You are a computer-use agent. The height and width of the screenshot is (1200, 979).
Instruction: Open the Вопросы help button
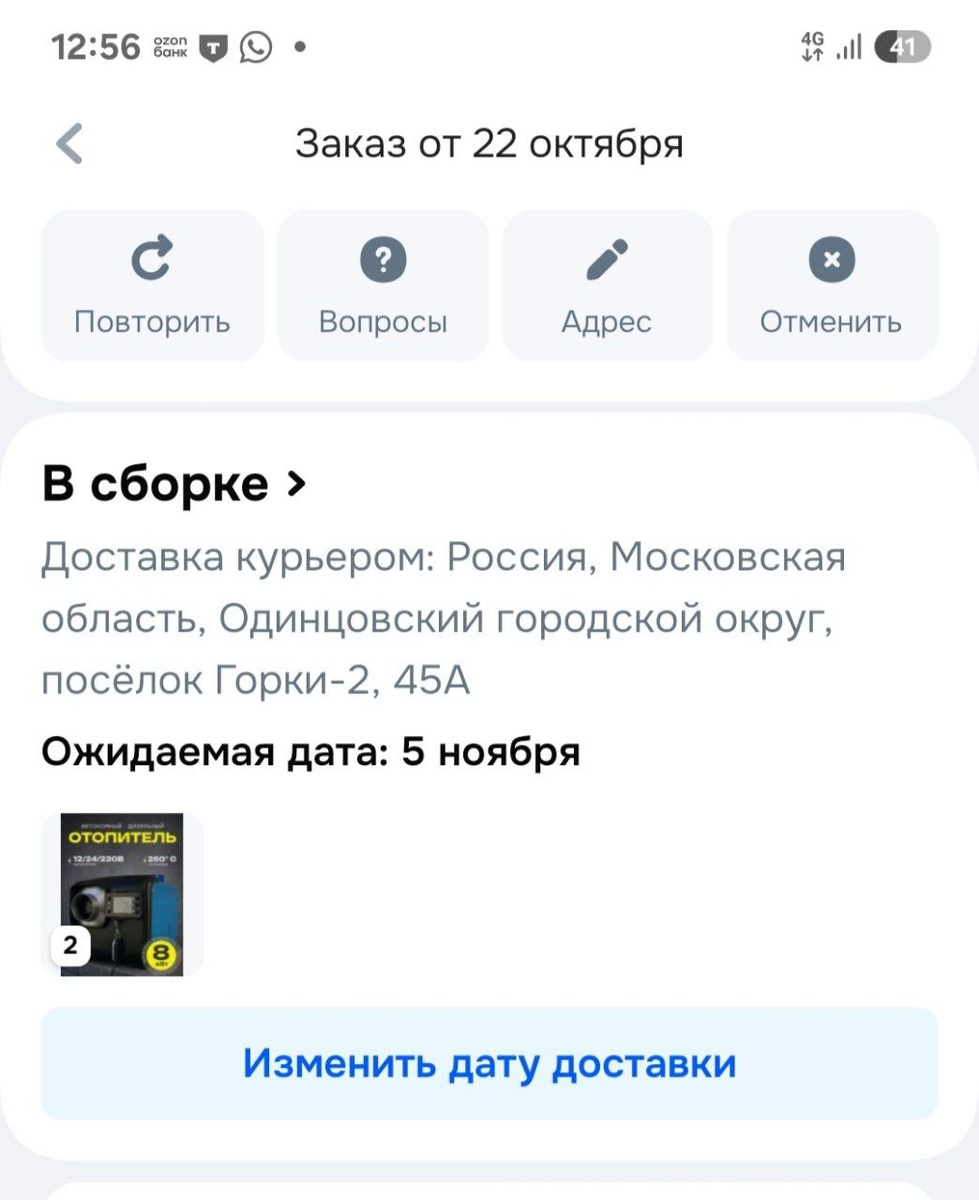click(x=383, y=286)
